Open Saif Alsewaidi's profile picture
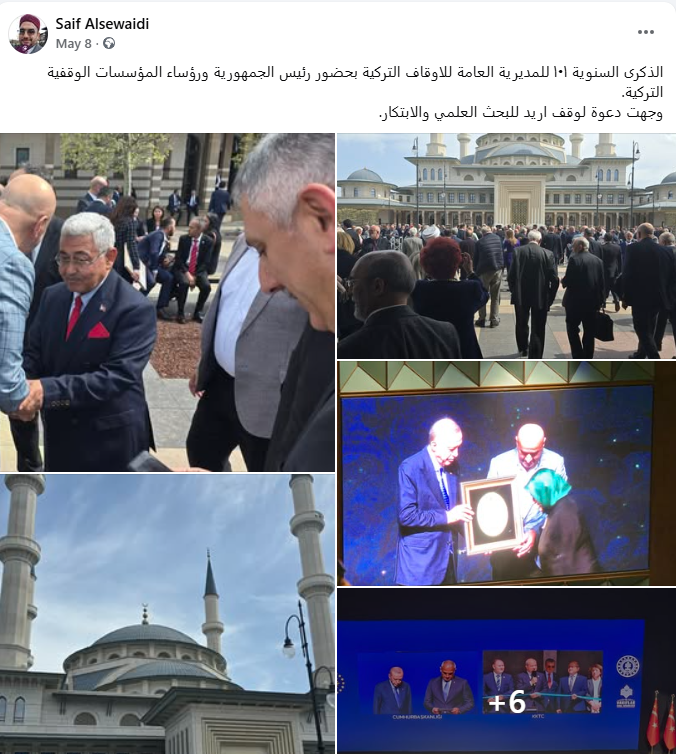Viewport: 676px width, 754px height. tap(28, 34)
